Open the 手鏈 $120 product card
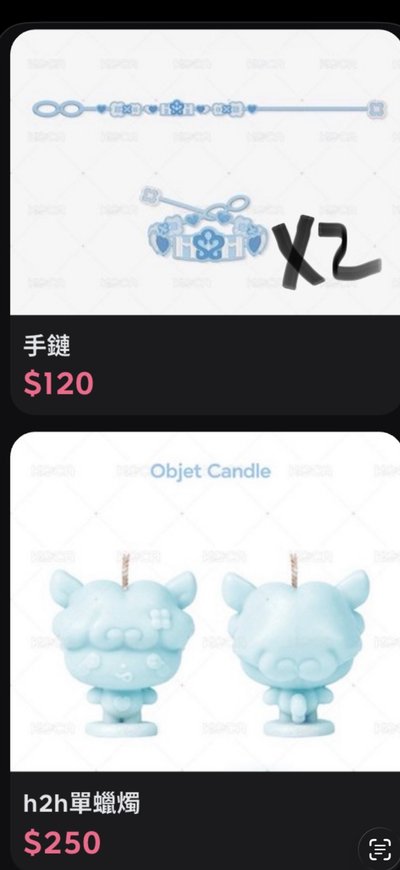This screenshot has height=870, width=400. point(205,221)
